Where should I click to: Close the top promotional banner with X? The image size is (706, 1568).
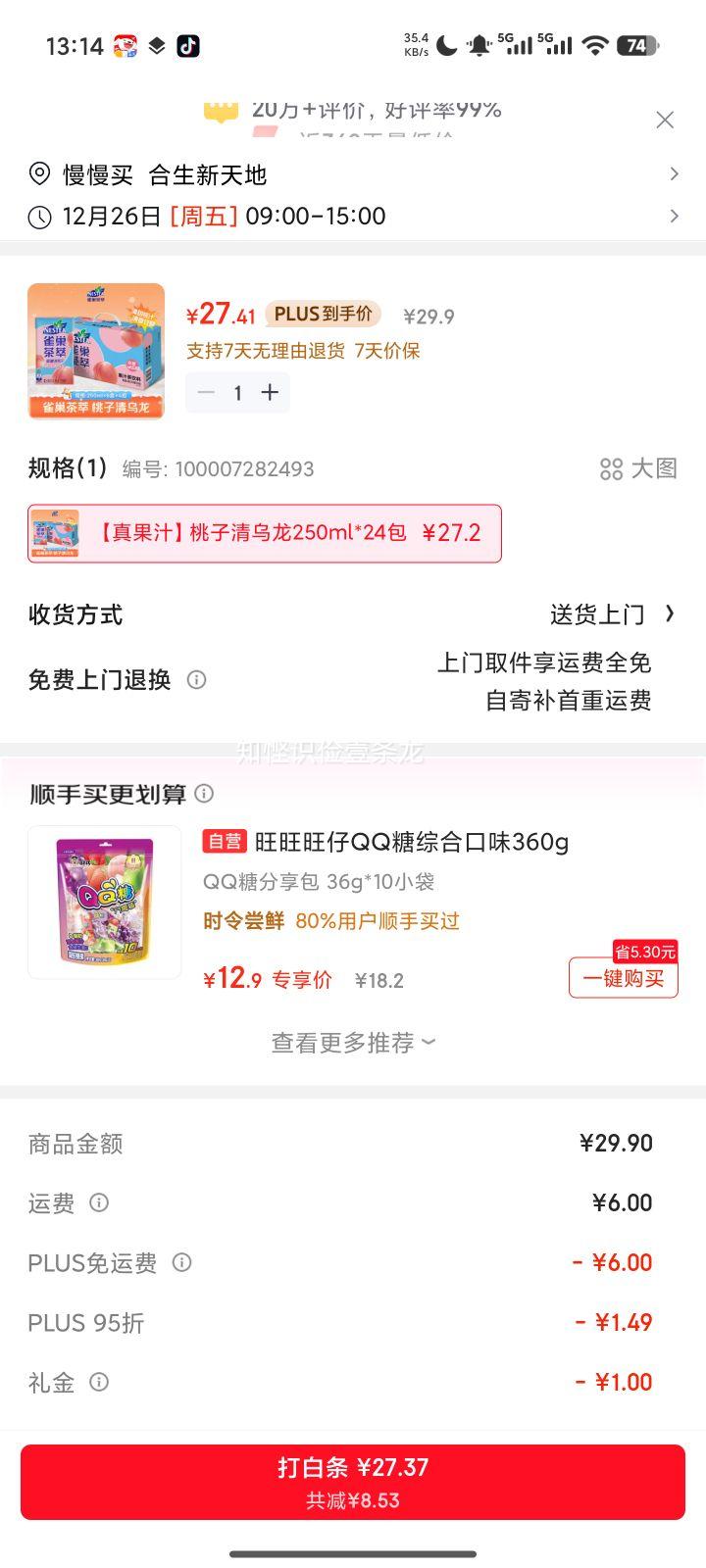point(665,120)
